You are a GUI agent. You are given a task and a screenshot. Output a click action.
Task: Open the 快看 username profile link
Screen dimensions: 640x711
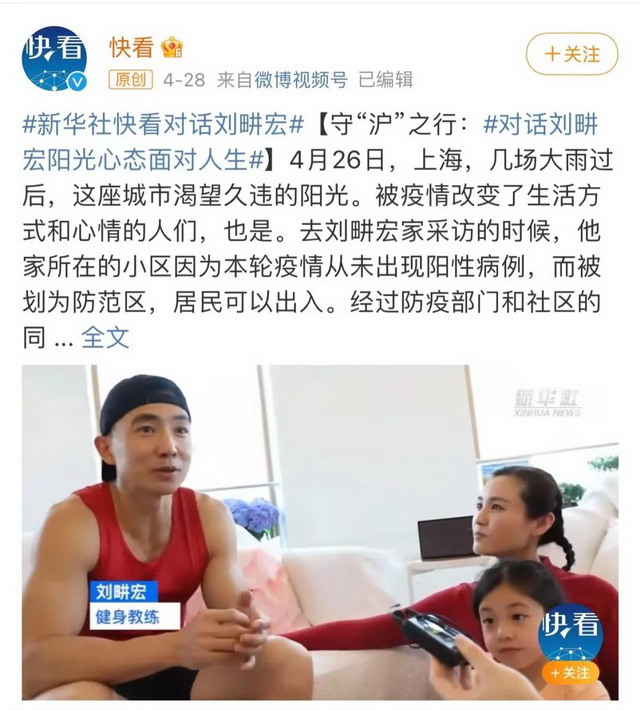[x=131, y=47]
